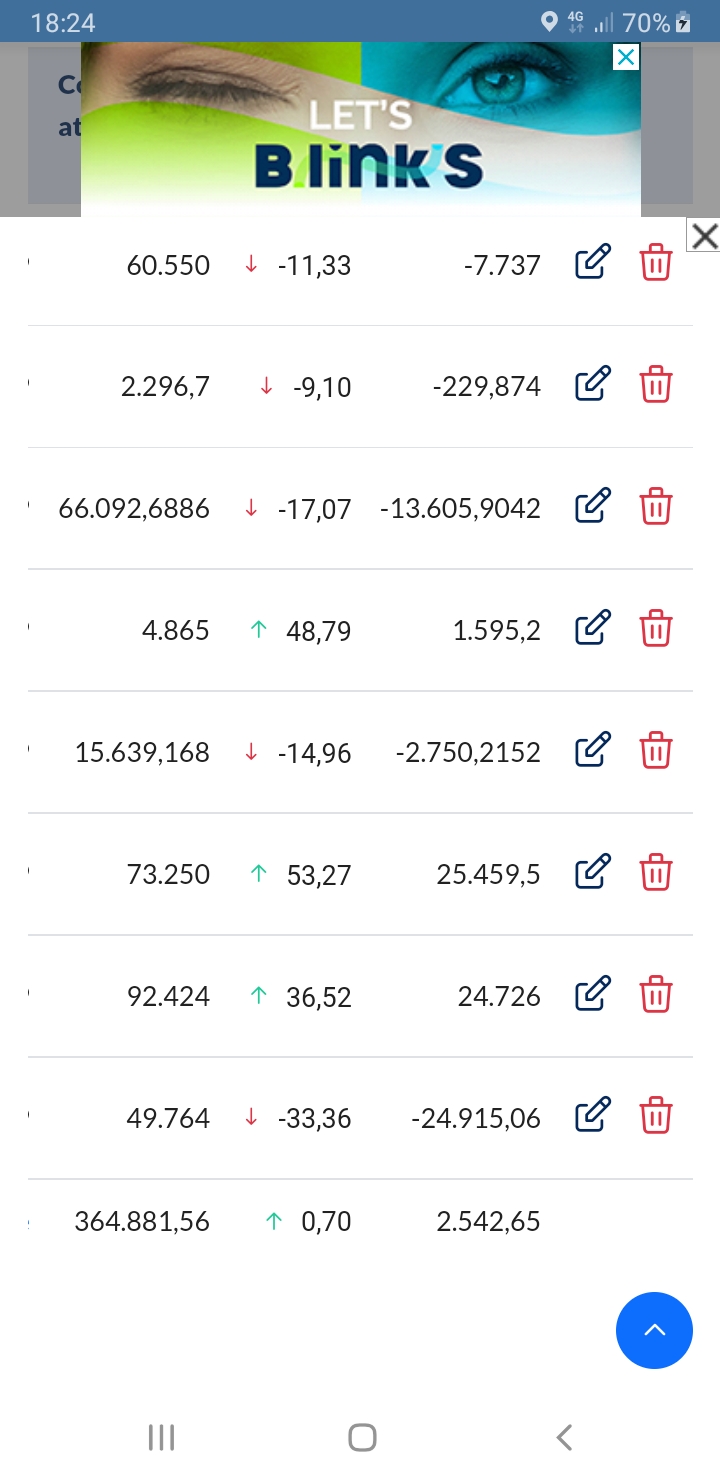Delete the row with value 66.092,6886

pyautogui.click(x=656, y=507)
